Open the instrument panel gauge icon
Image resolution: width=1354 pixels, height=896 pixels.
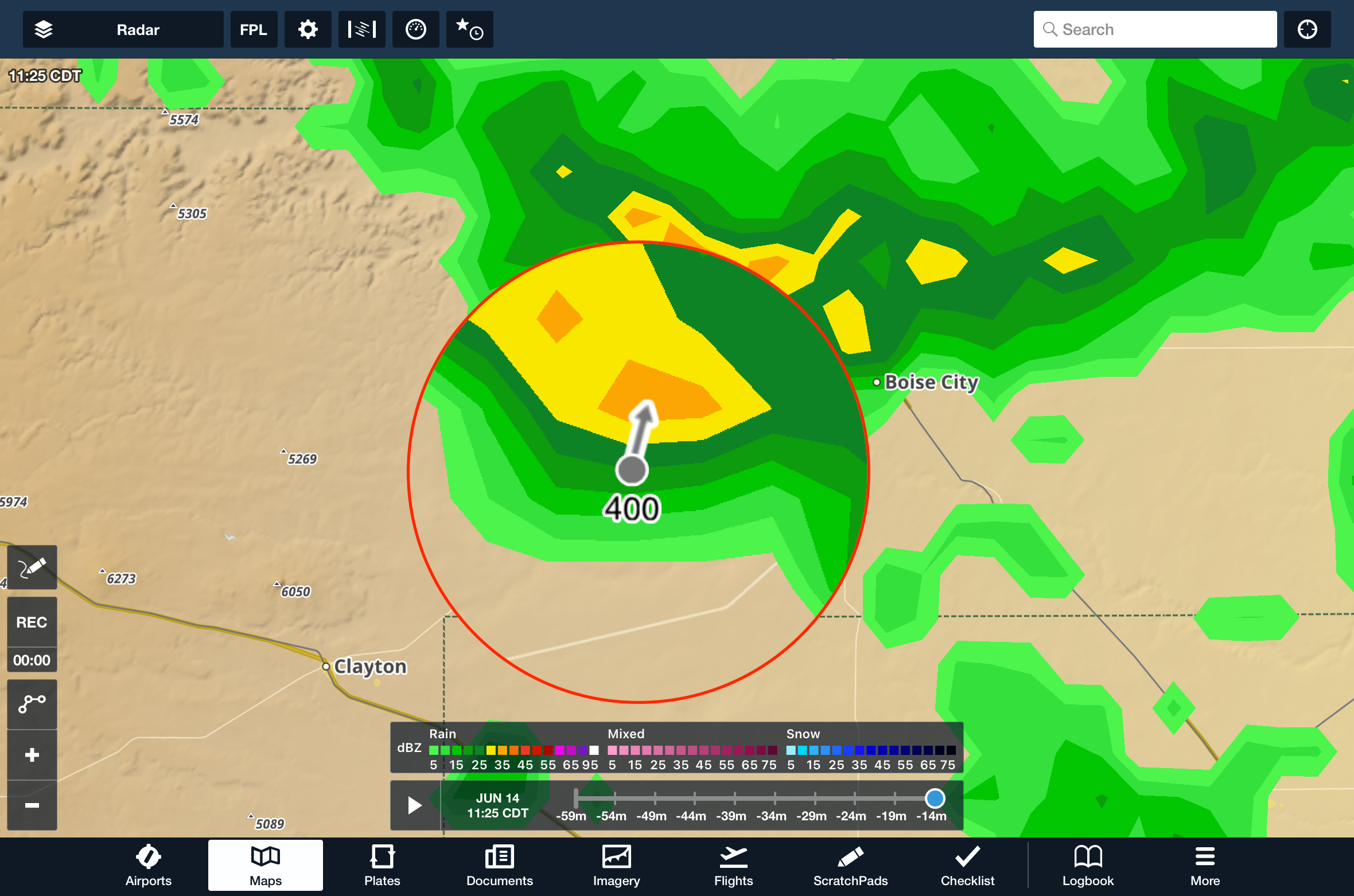point(415,29)
